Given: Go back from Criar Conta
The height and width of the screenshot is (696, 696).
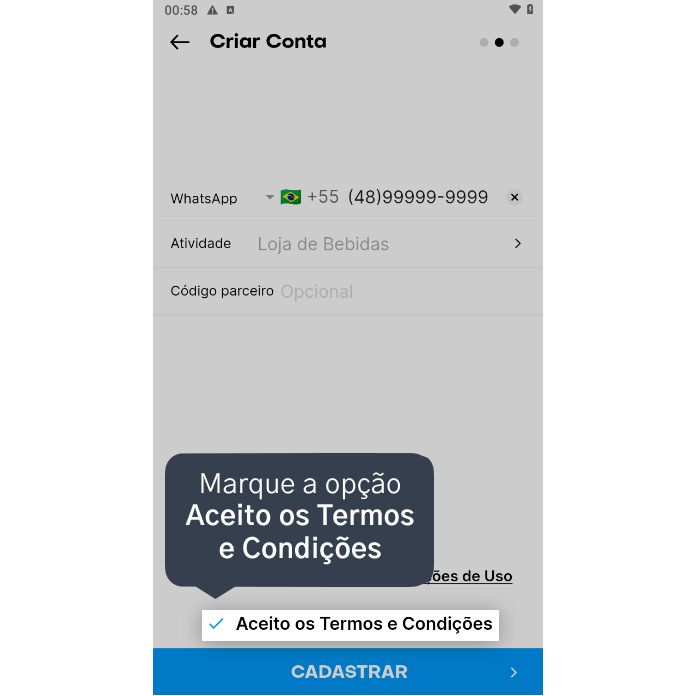Looking at the screenshot, I should 180,42.
